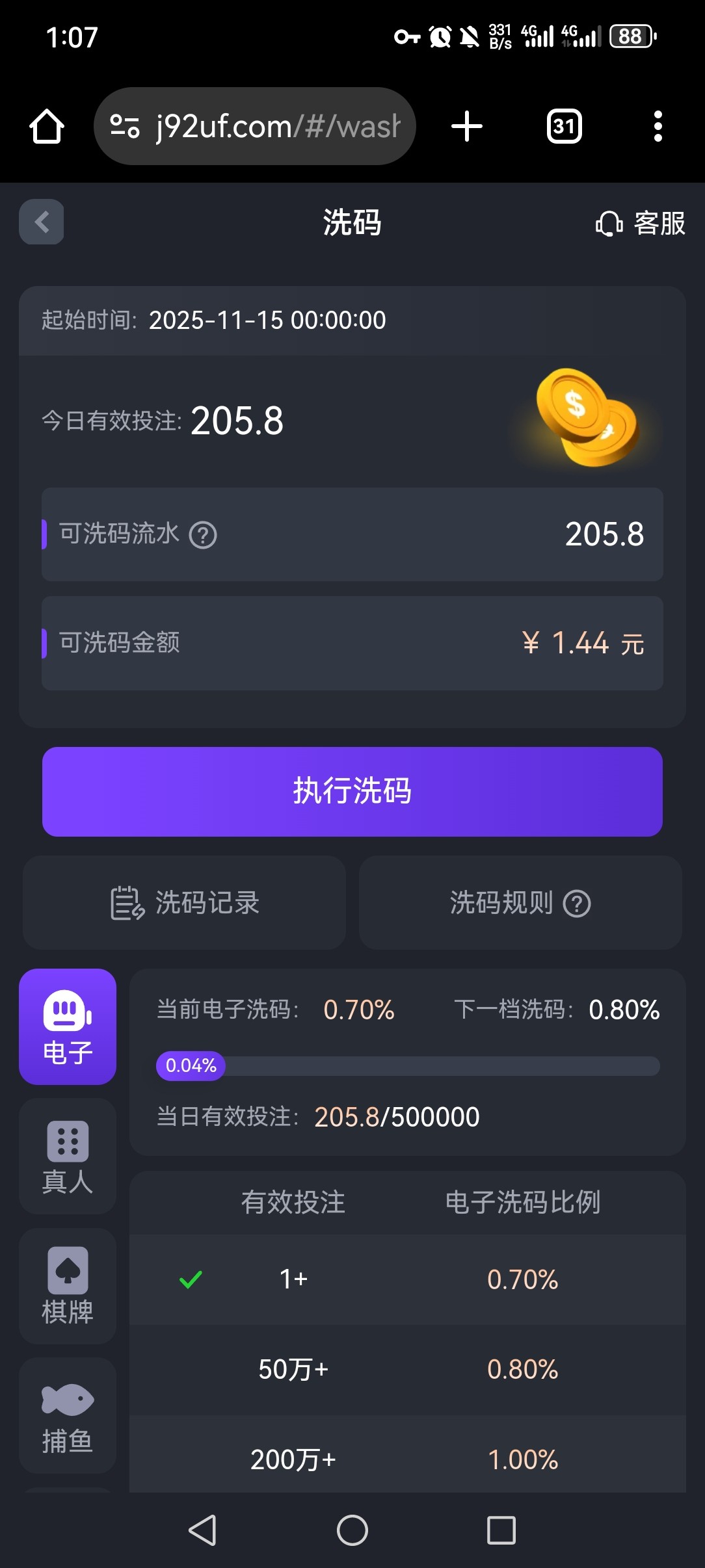Open 洗码记录 history
The height and width of the screenshot is (1568, 705).
click(x=185, y=903)
